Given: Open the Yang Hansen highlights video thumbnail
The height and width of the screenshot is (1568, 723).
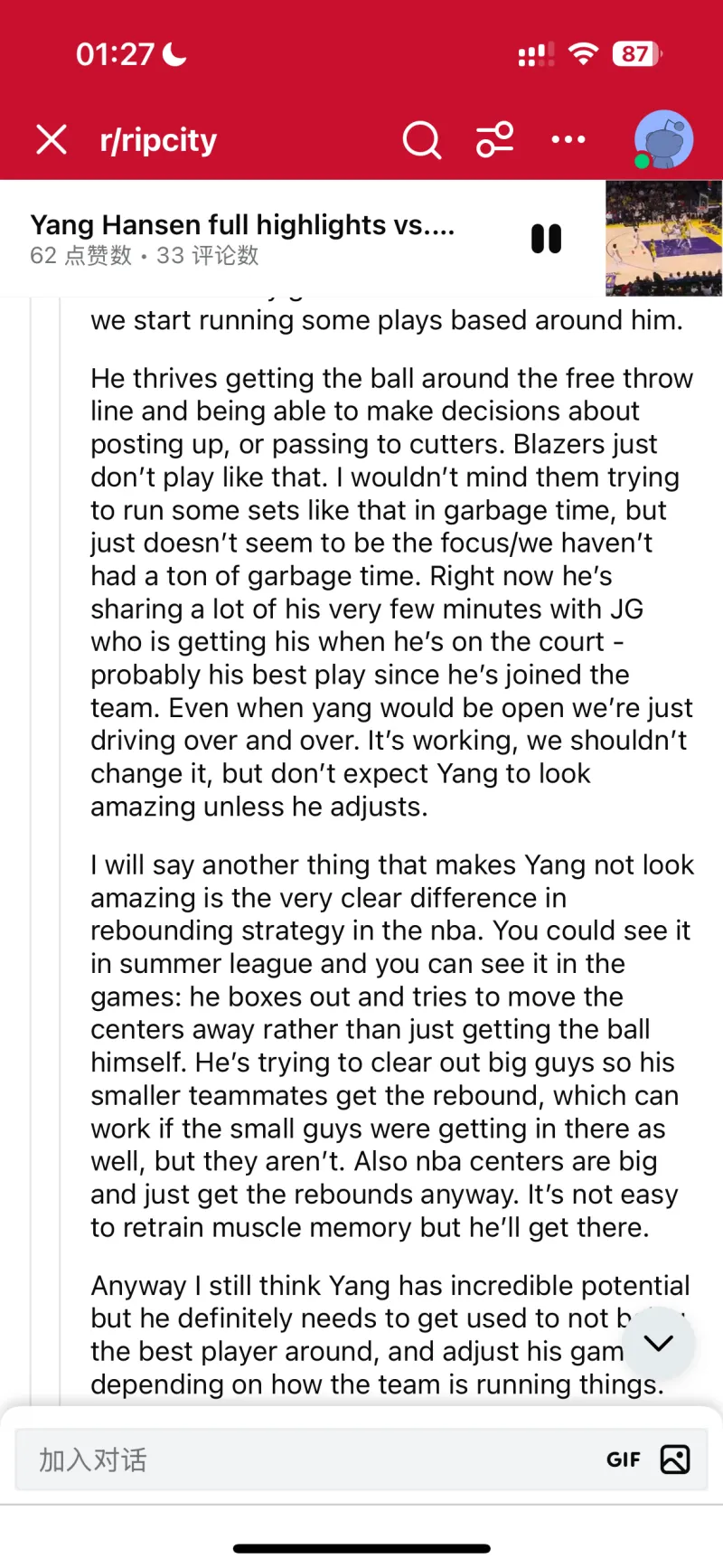Looking at the screenshot, I should [663, 239].
